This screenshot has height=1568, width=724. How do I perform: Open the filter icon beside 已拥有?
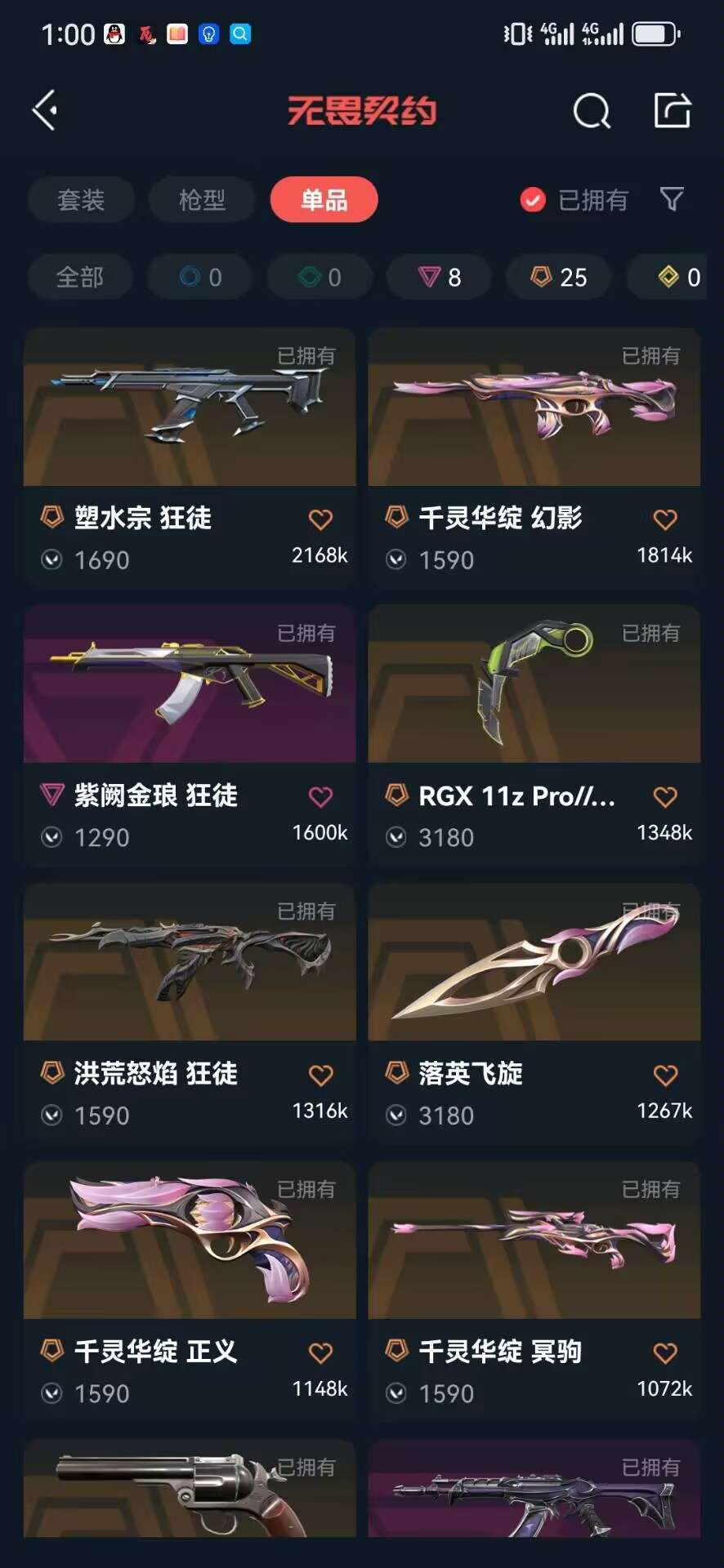(672, 199)
